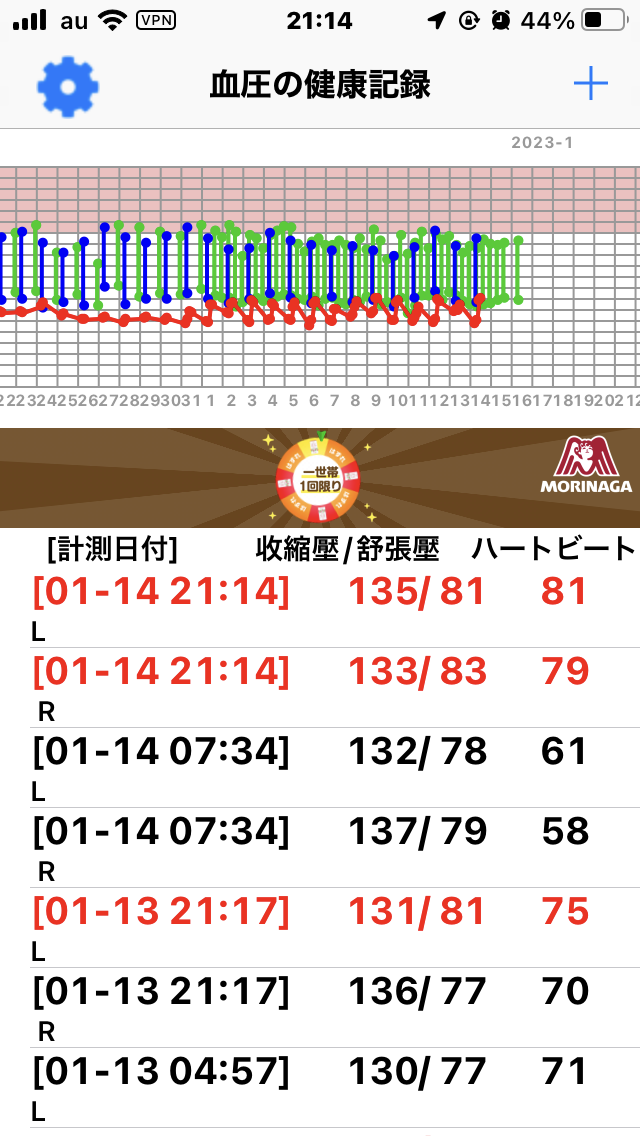Open the 01-14 21:14 record 135/81
The width and height of the screenshot is (640, 1136).
click(320, 609)
